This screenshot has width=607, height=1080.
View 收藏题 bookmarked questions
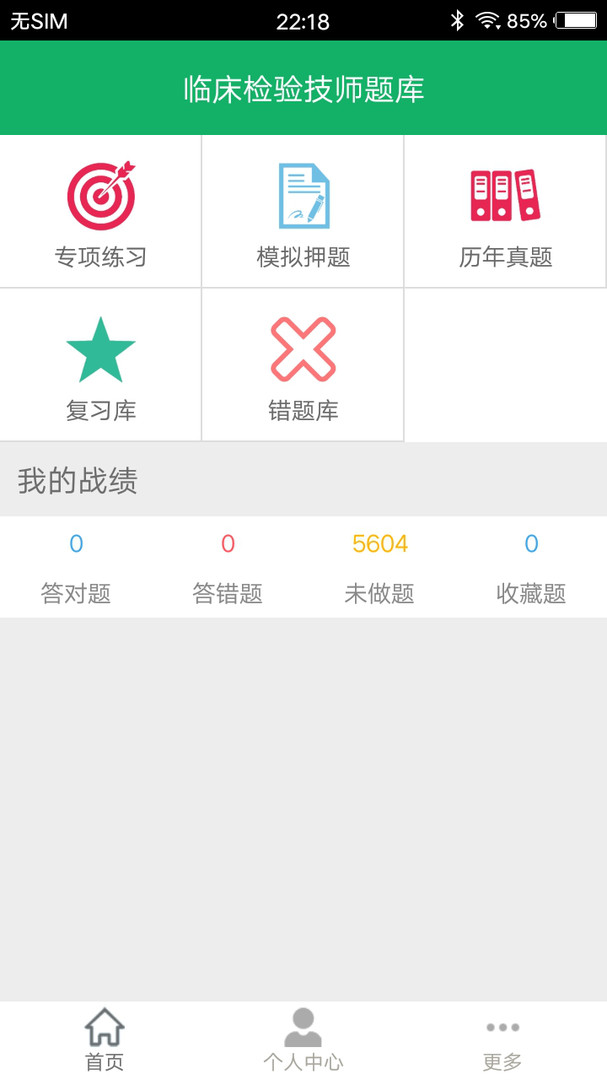click(x=531, y=568)
